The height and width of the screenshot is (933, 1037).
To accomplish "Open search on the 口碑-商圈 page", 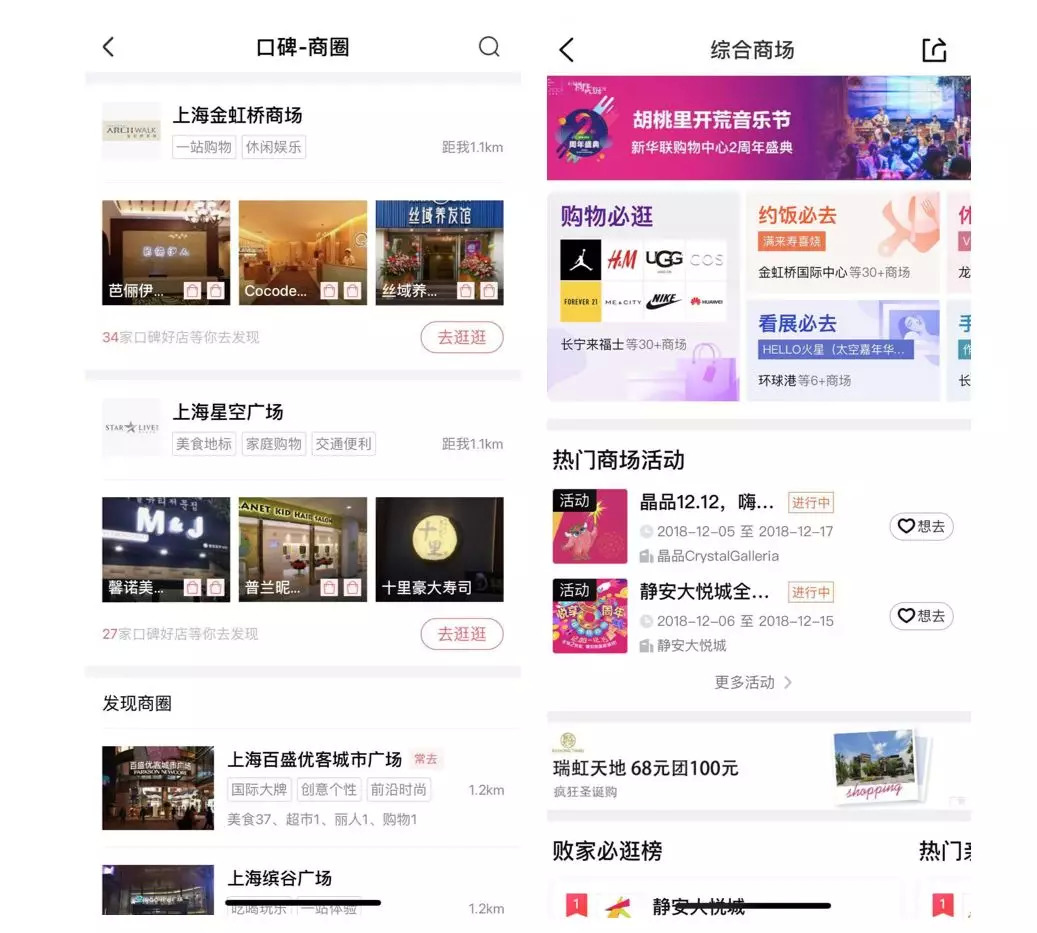I will pyautogui.click(x=488, y=47).
